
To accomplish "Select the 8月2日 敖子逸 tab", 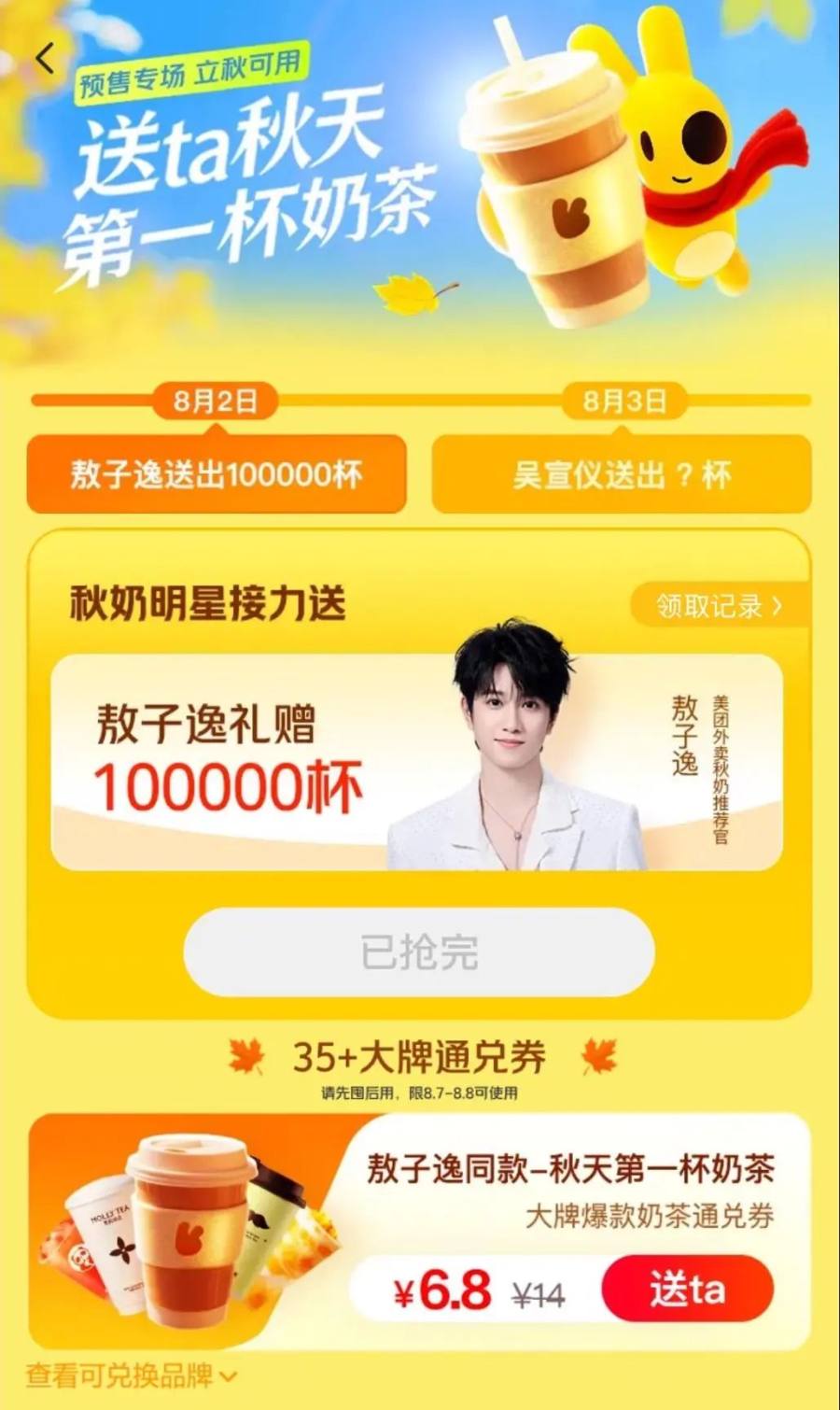I will pos(217,474).
